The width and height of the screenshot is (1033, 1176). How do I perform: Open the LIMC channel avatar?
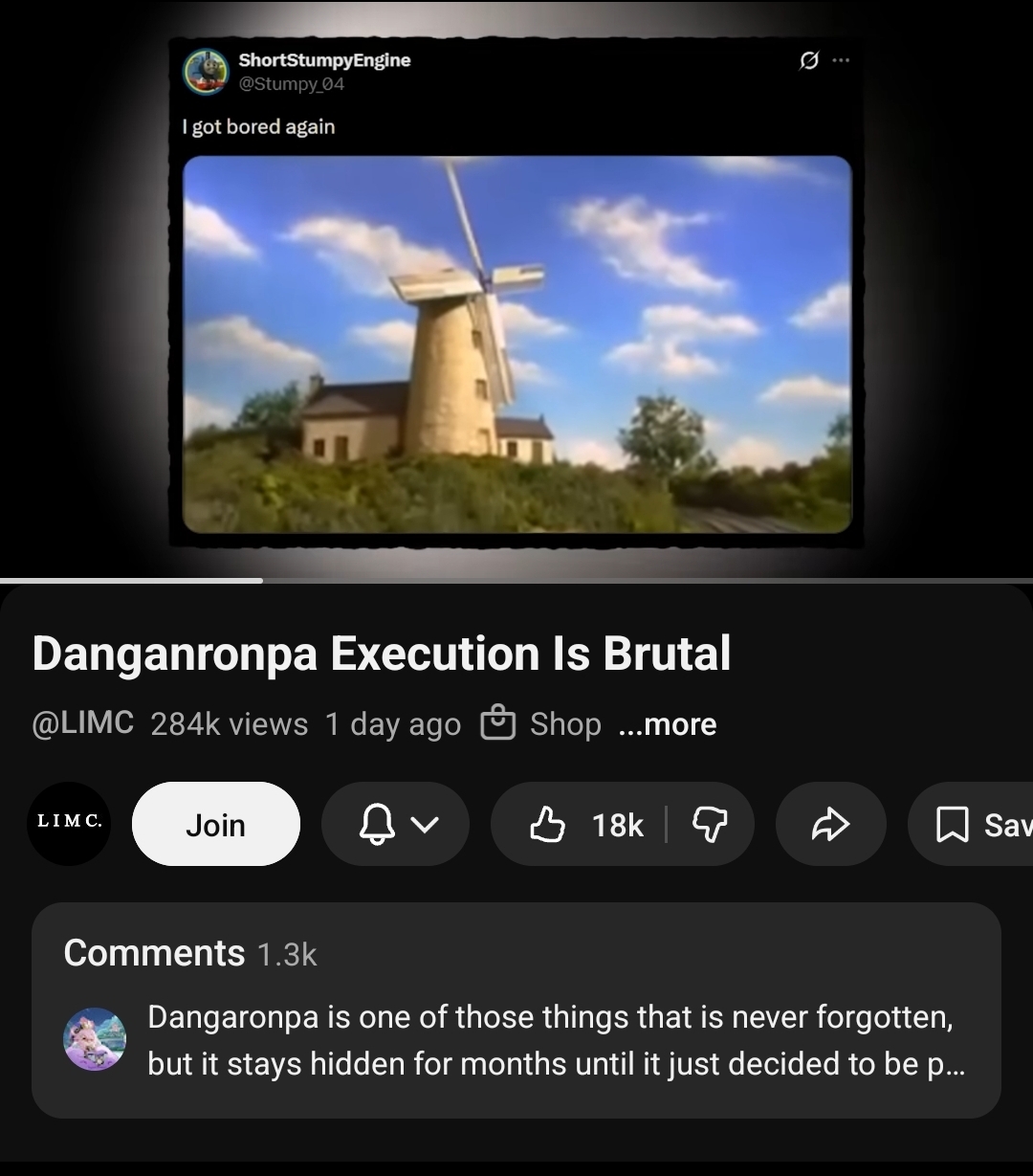[x=69, y=824]
